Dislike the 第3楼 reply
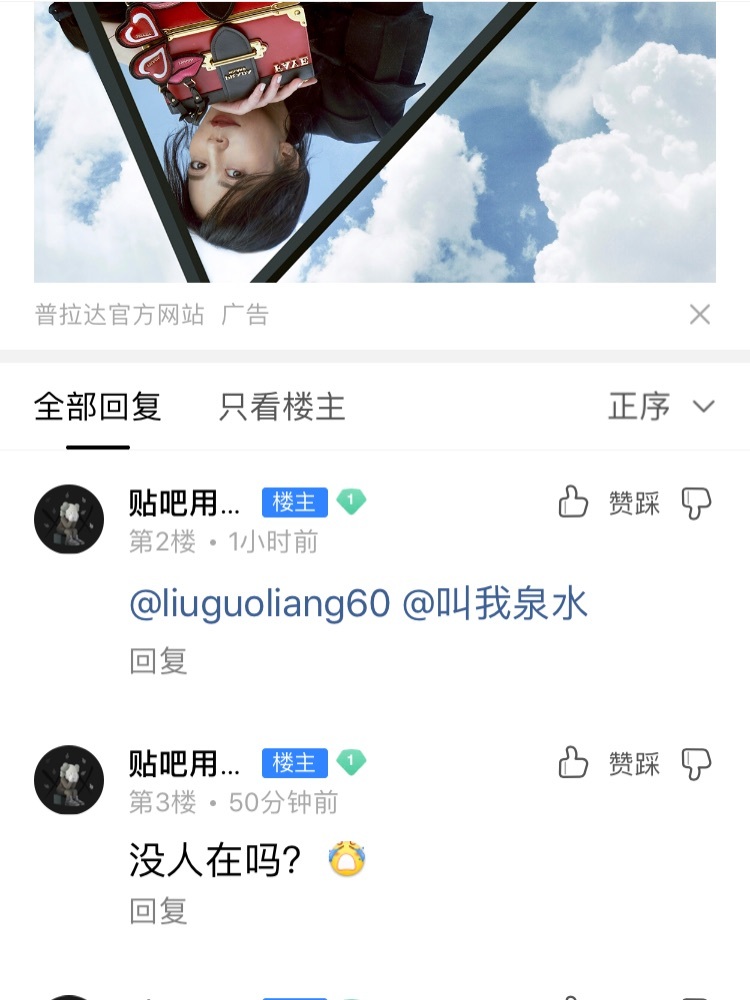 click(x=696, y=764)
